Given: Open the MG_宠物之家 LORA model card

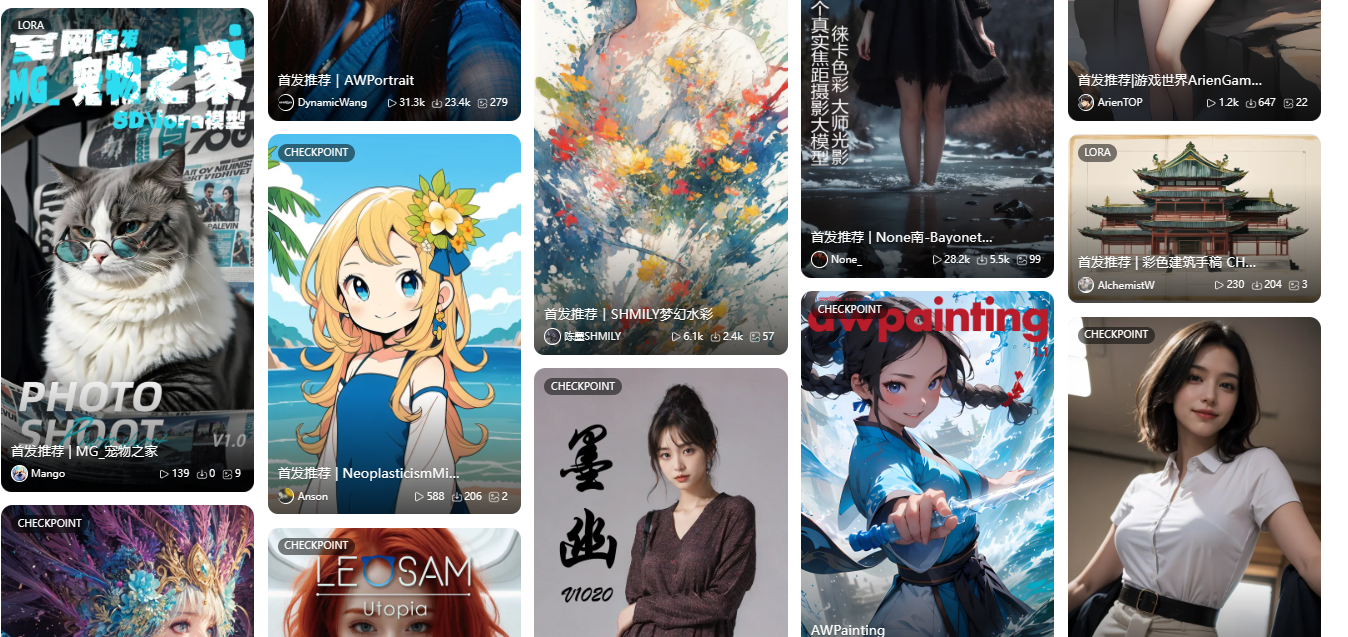Looking at the screenshot, I should coord(127,250).
